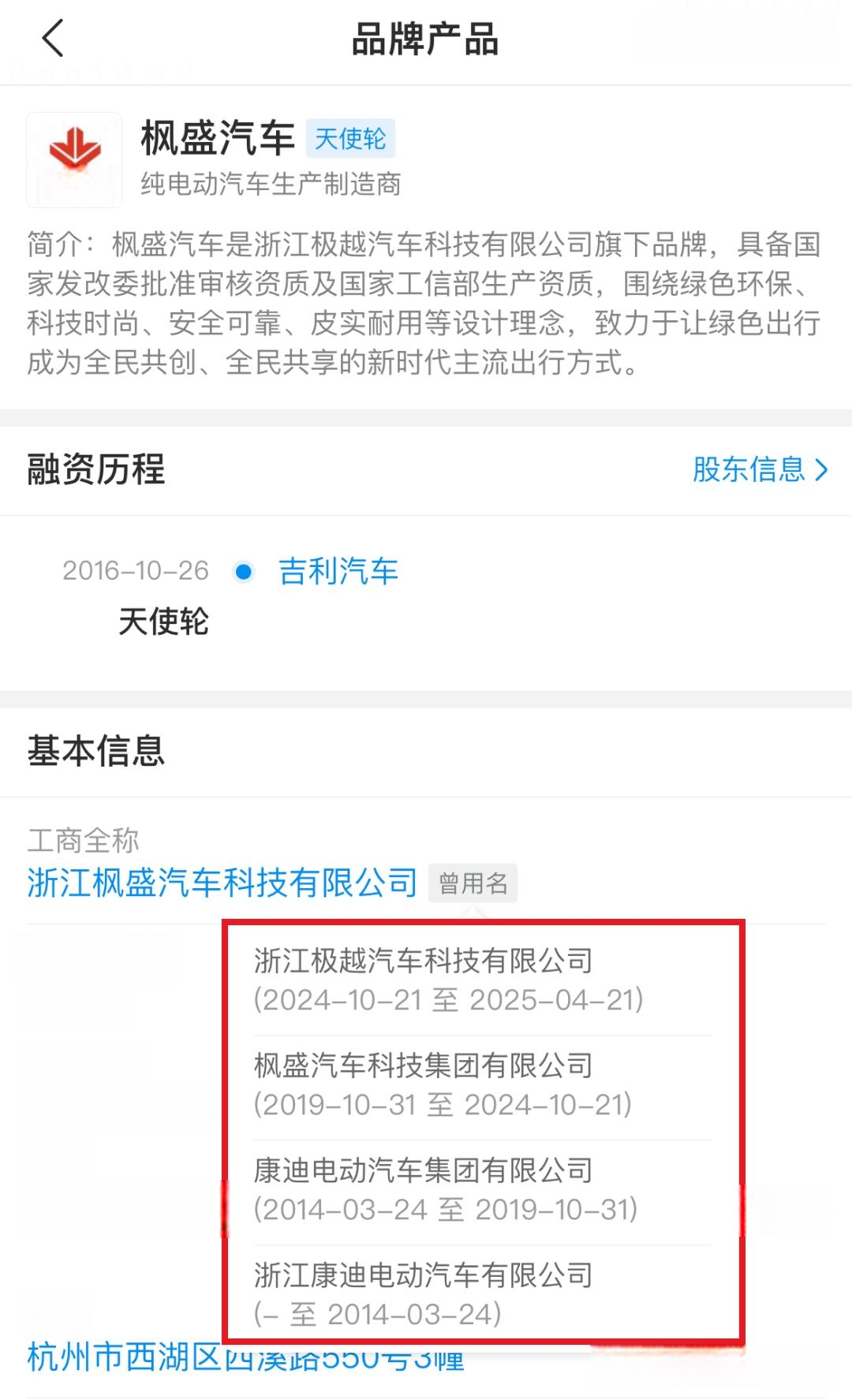
Task: Open the 吉利汽车 investor link
Action: pos(338,571)
